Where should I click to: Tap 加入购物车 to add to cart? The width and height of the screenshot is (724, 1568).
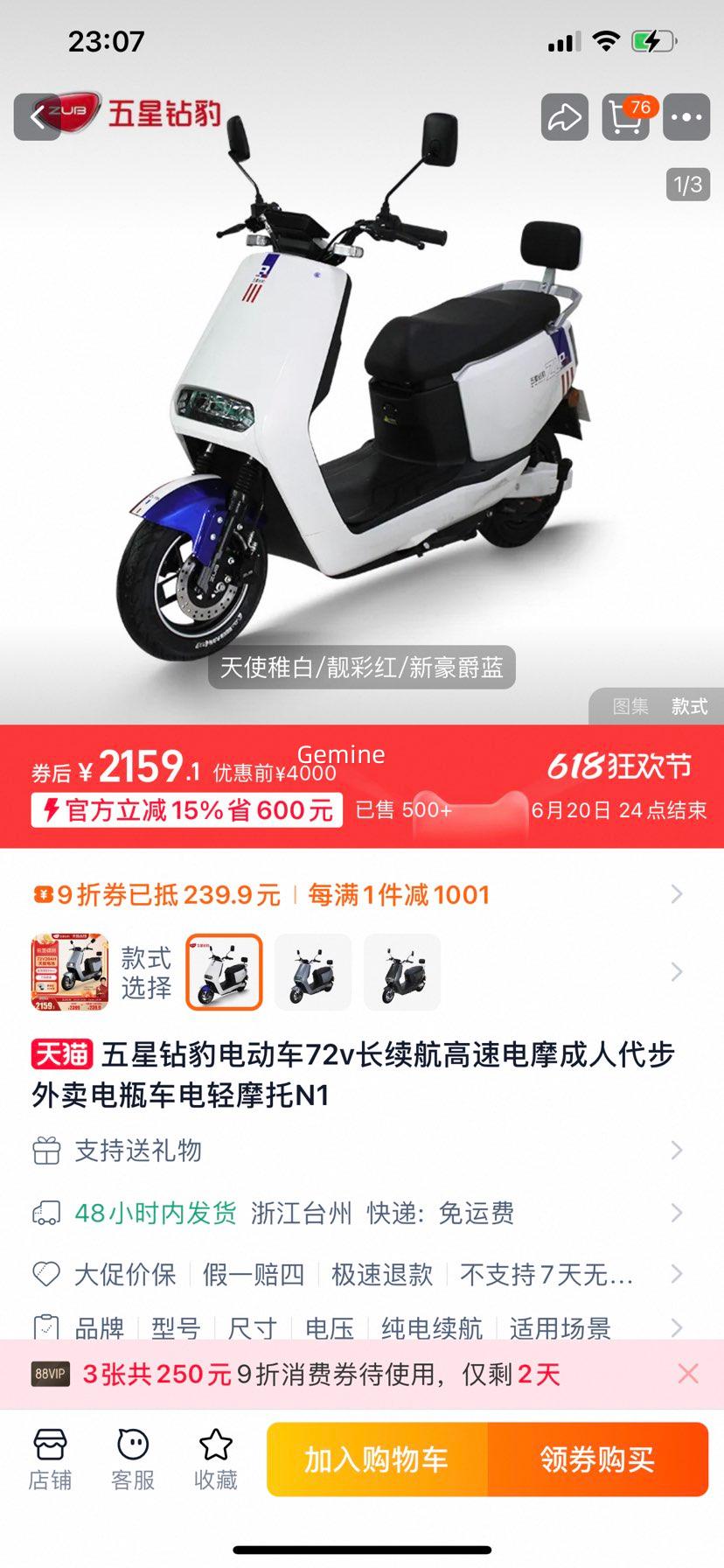coord(377,1459)
